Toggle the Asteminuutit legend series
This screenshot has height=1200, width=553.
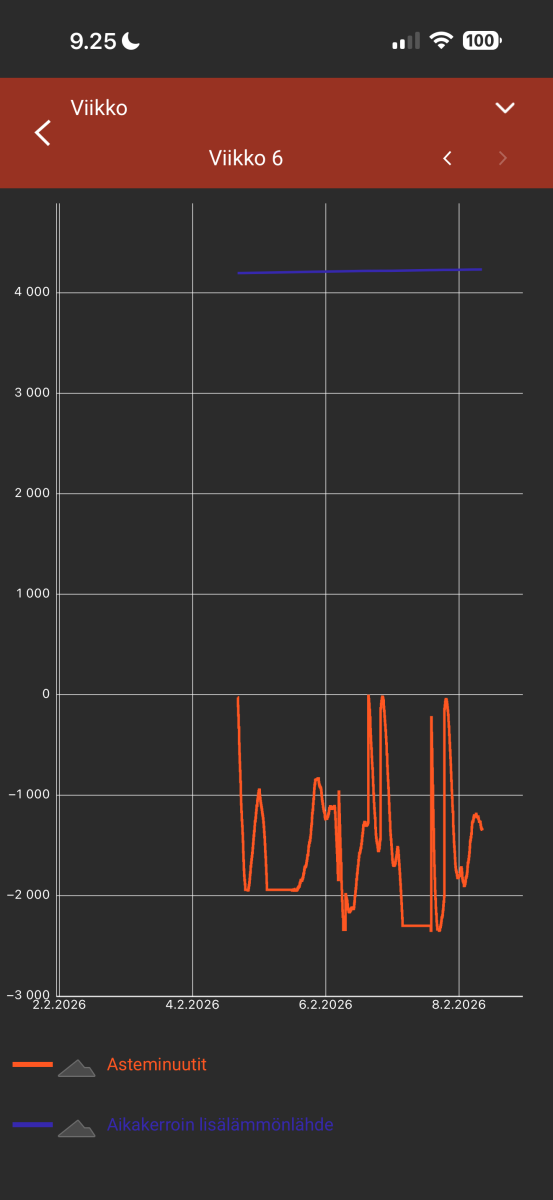coord(157,1065)
